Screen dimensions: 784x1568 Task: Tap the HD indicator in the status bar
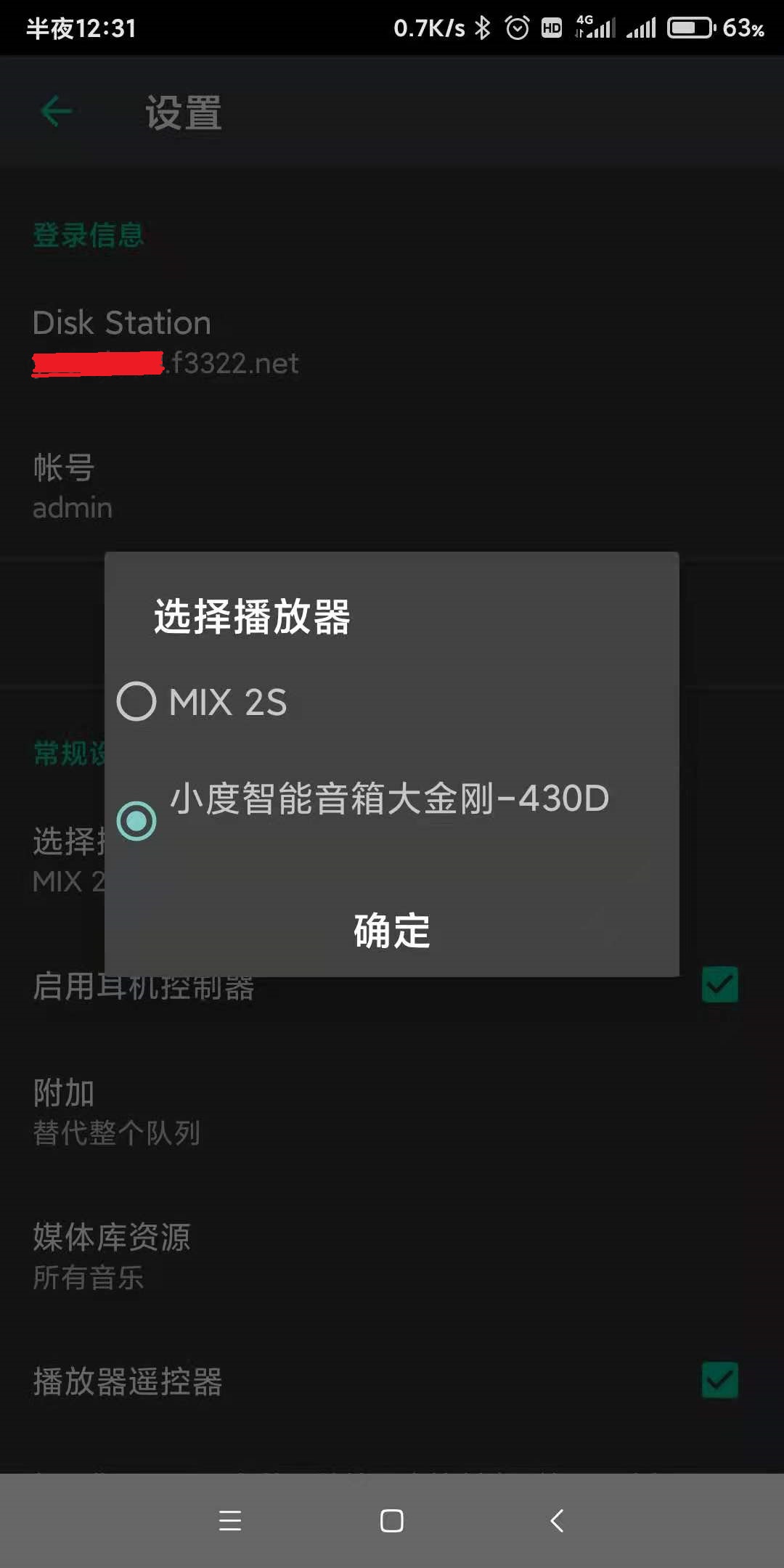coord(552,27)
